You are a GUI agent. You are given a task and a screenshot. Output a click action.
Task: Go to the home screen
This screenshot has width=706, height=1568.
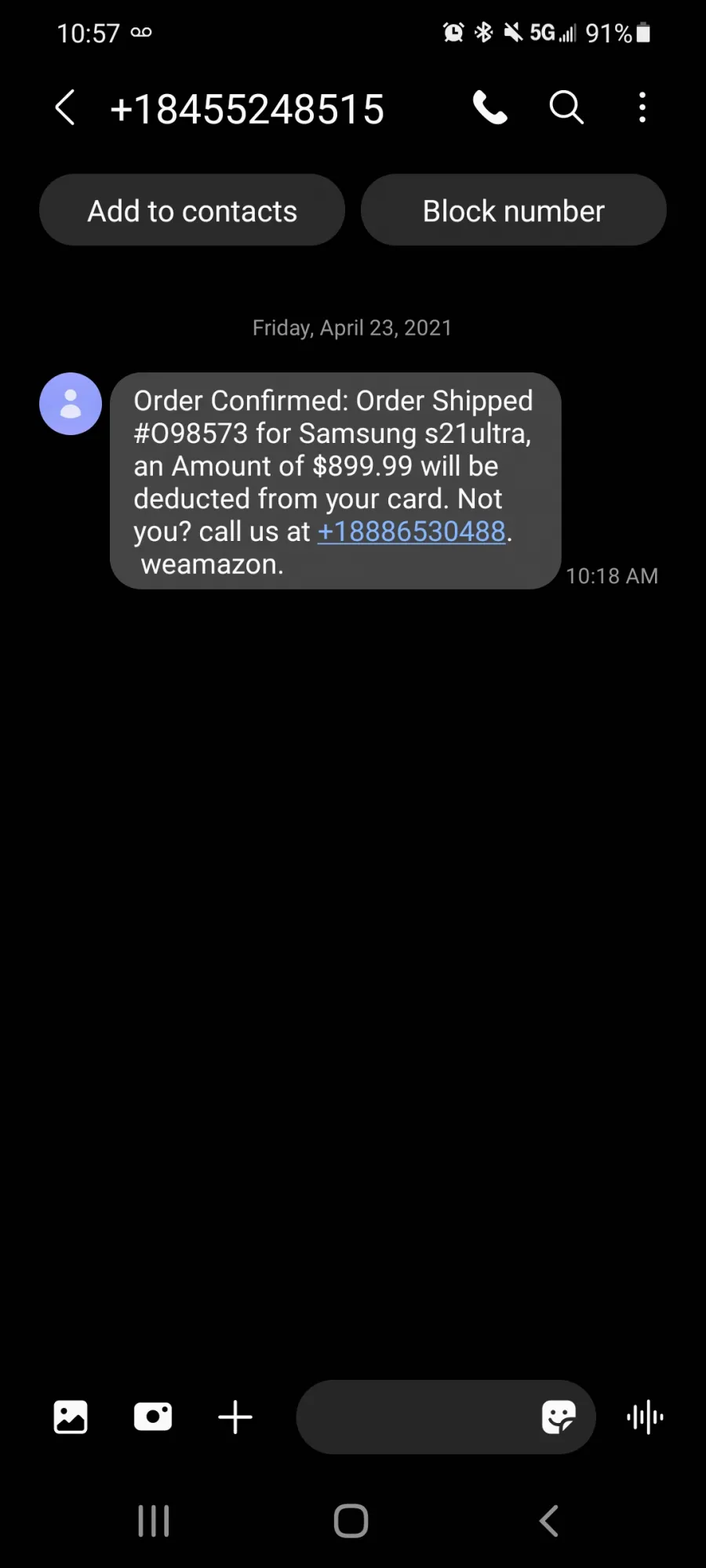coord(351,1521)
